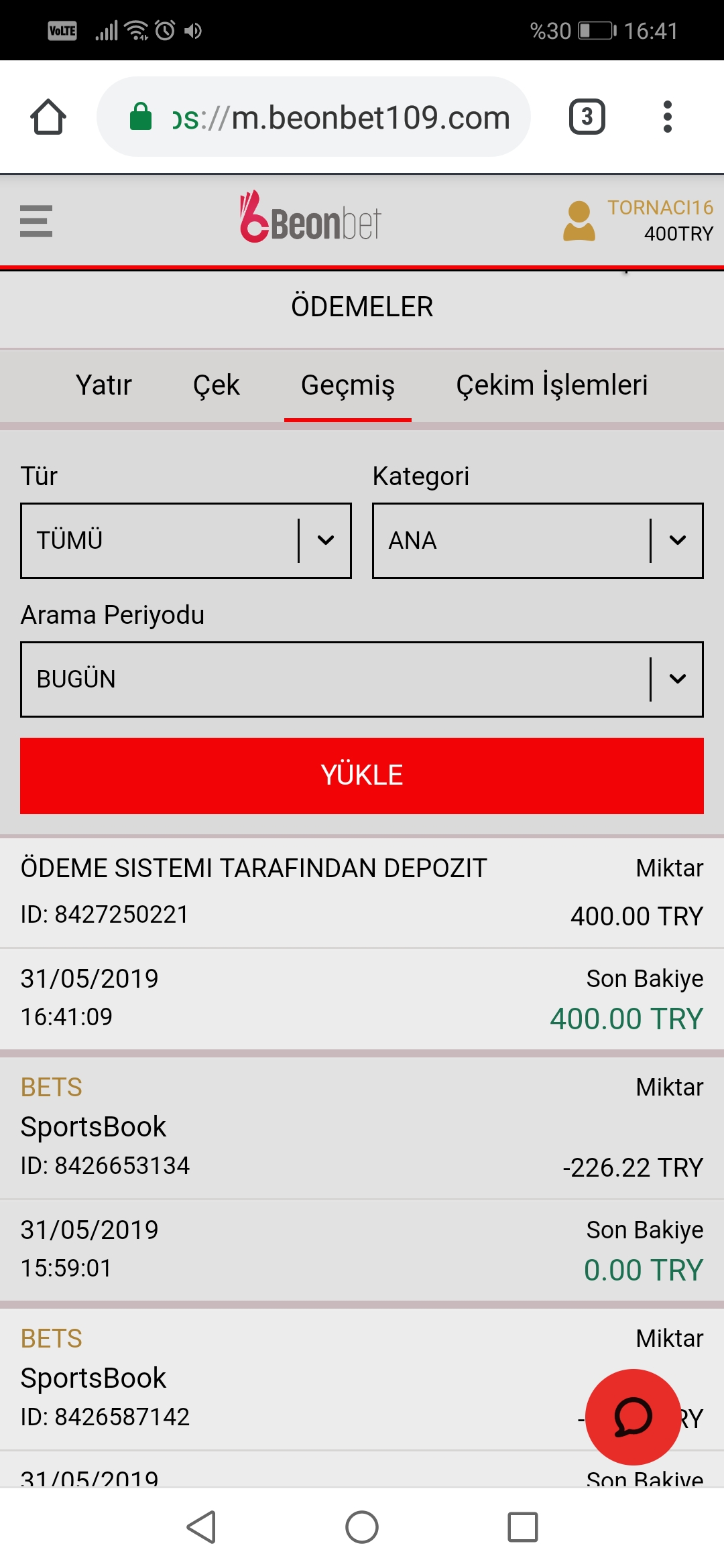Tap the beonbet109 address bar

click(314, 117)
